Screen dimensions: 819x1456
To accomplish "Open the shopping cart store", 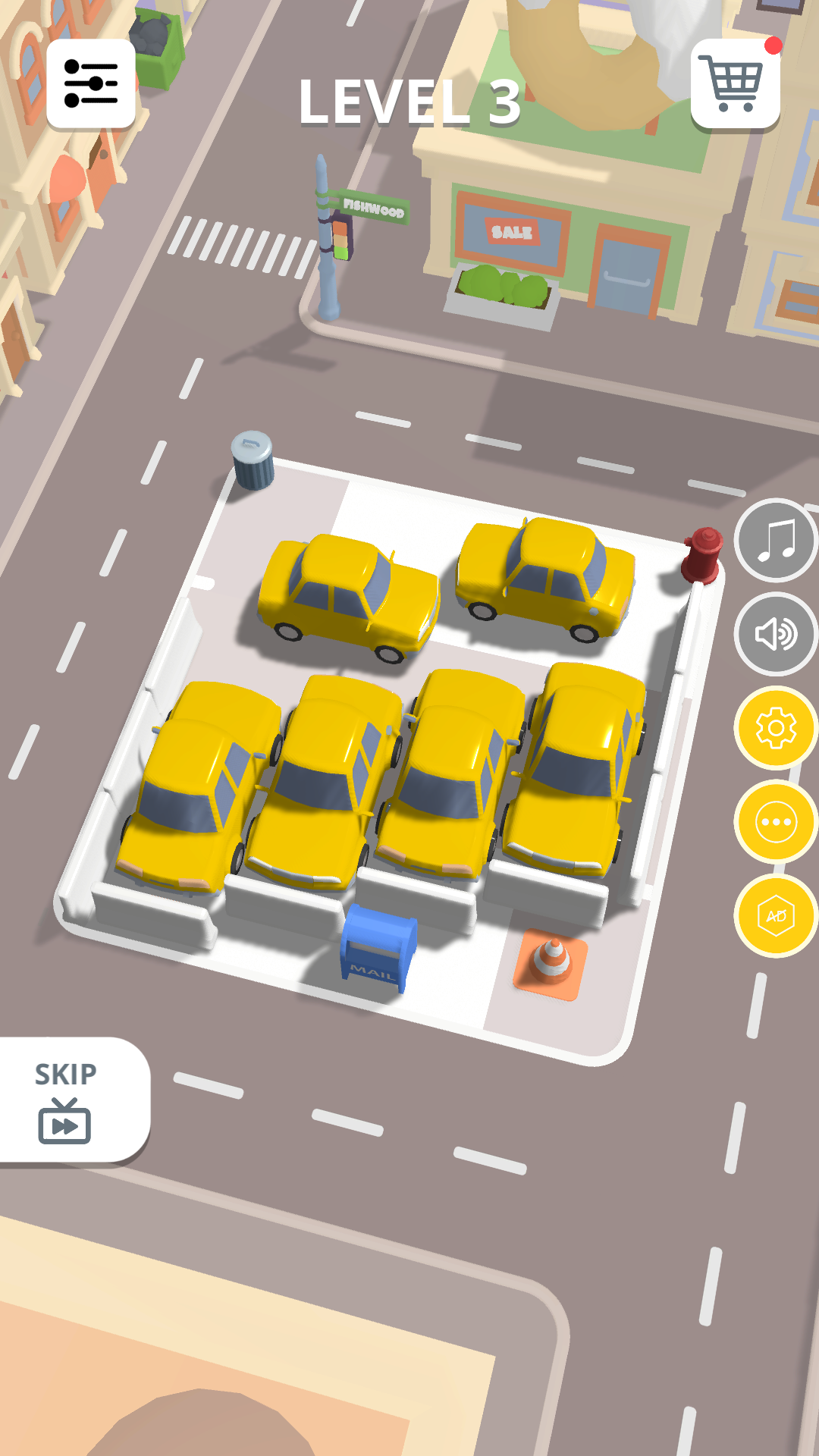I will [x=735, y=83].
